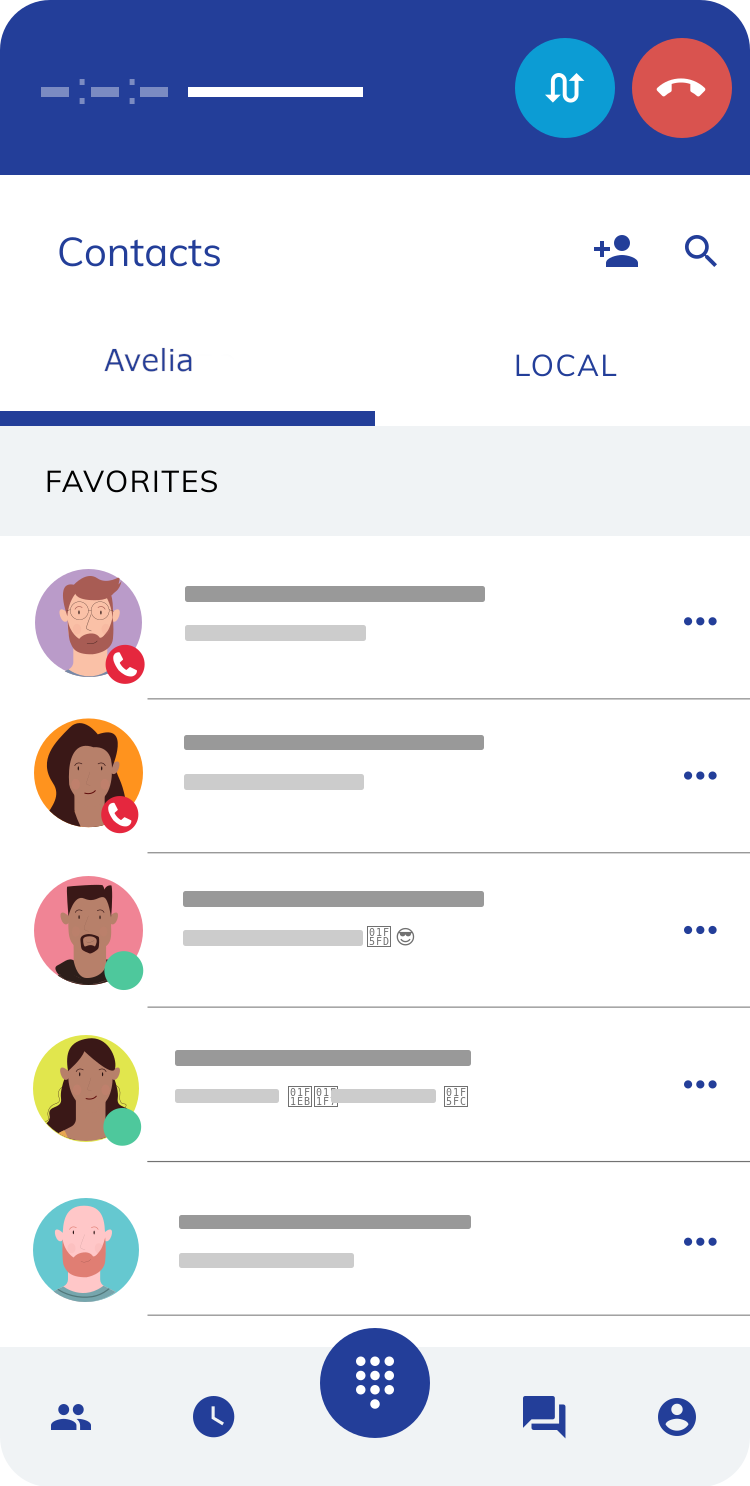Hang up the current call
The width and height of the screenshot is (750, 1486).
(681, 88)
